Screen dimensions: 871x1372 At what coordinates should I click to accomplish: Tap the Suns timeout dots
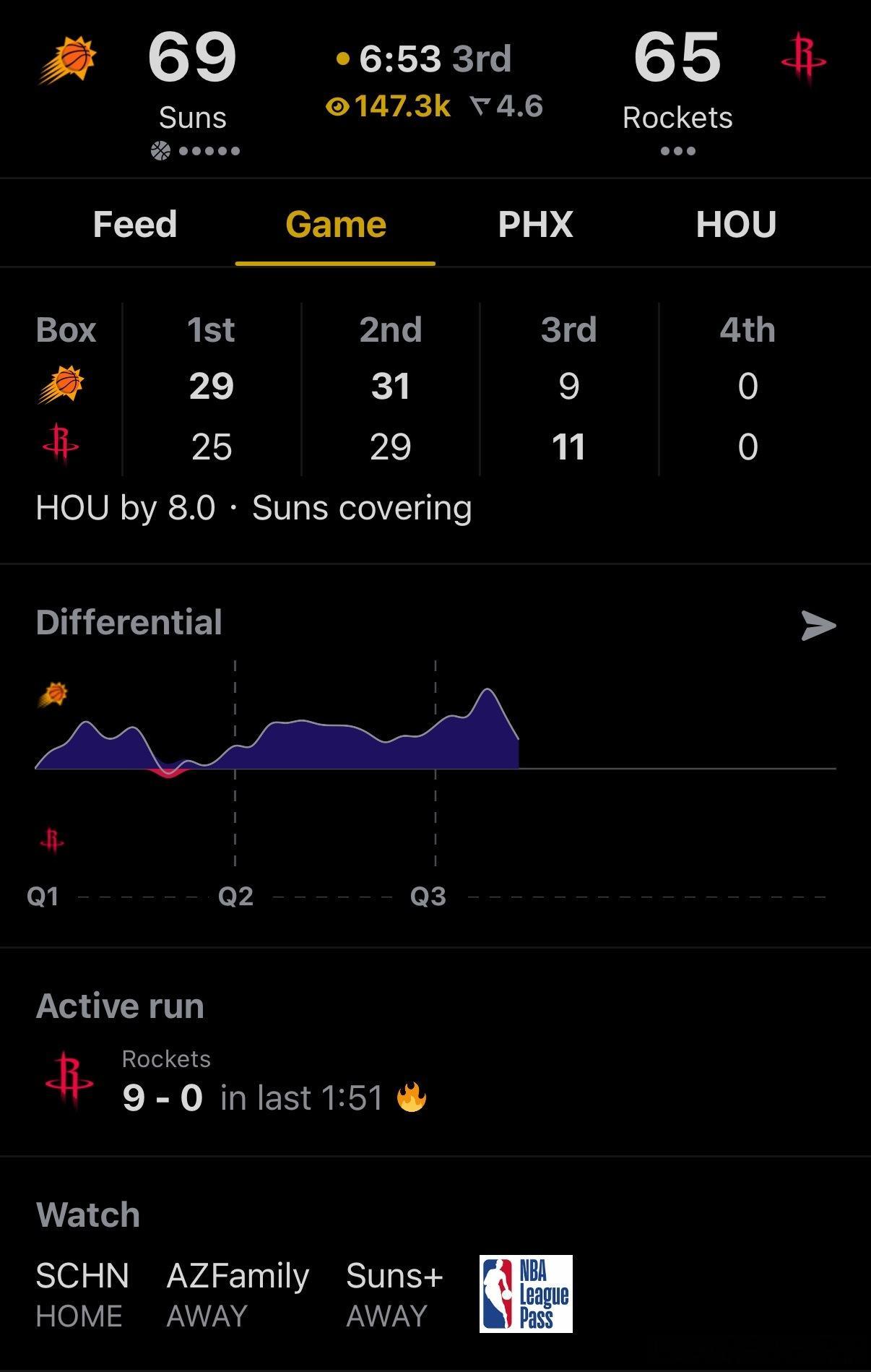(209, 151)
